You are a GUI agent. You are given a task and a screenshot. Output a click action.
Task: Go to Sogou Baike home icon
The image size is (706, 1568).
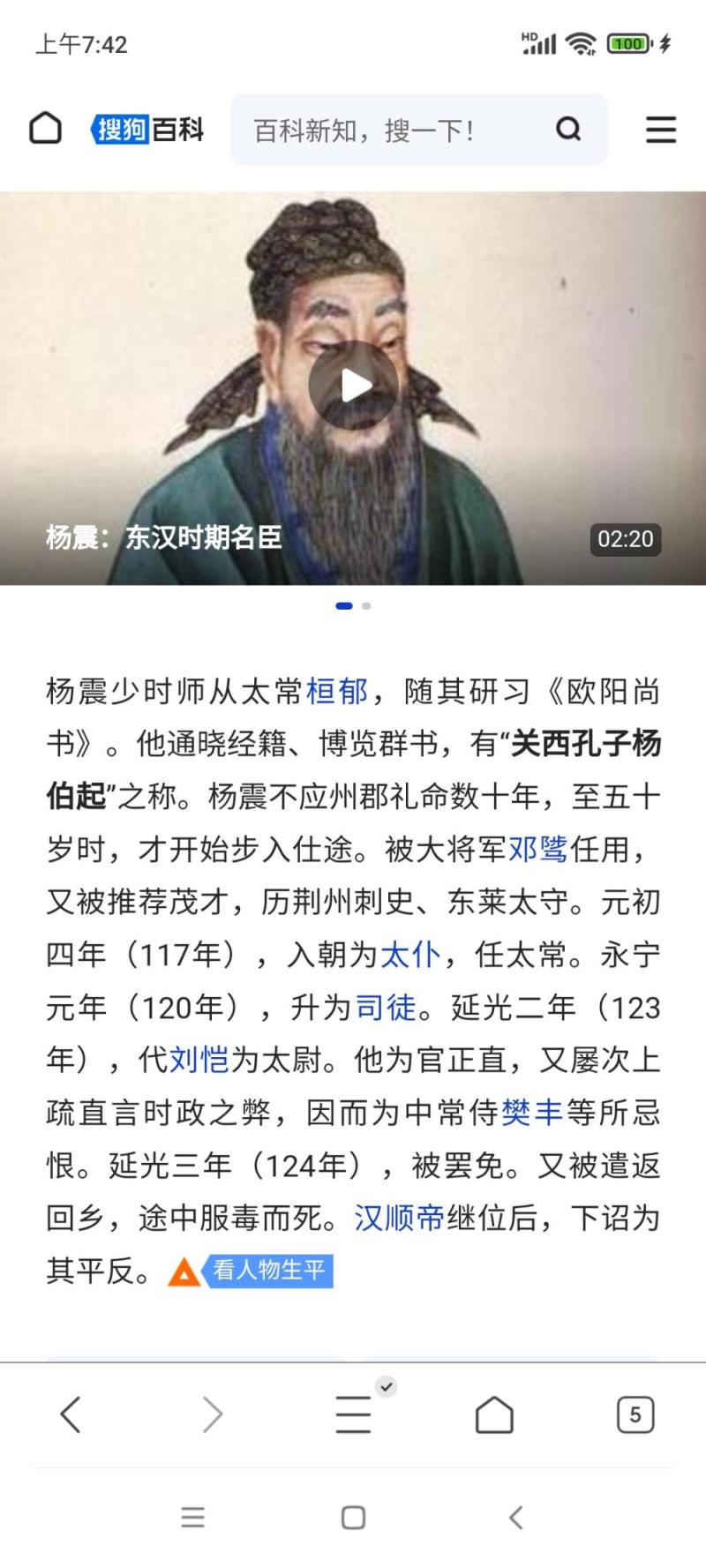46,129
